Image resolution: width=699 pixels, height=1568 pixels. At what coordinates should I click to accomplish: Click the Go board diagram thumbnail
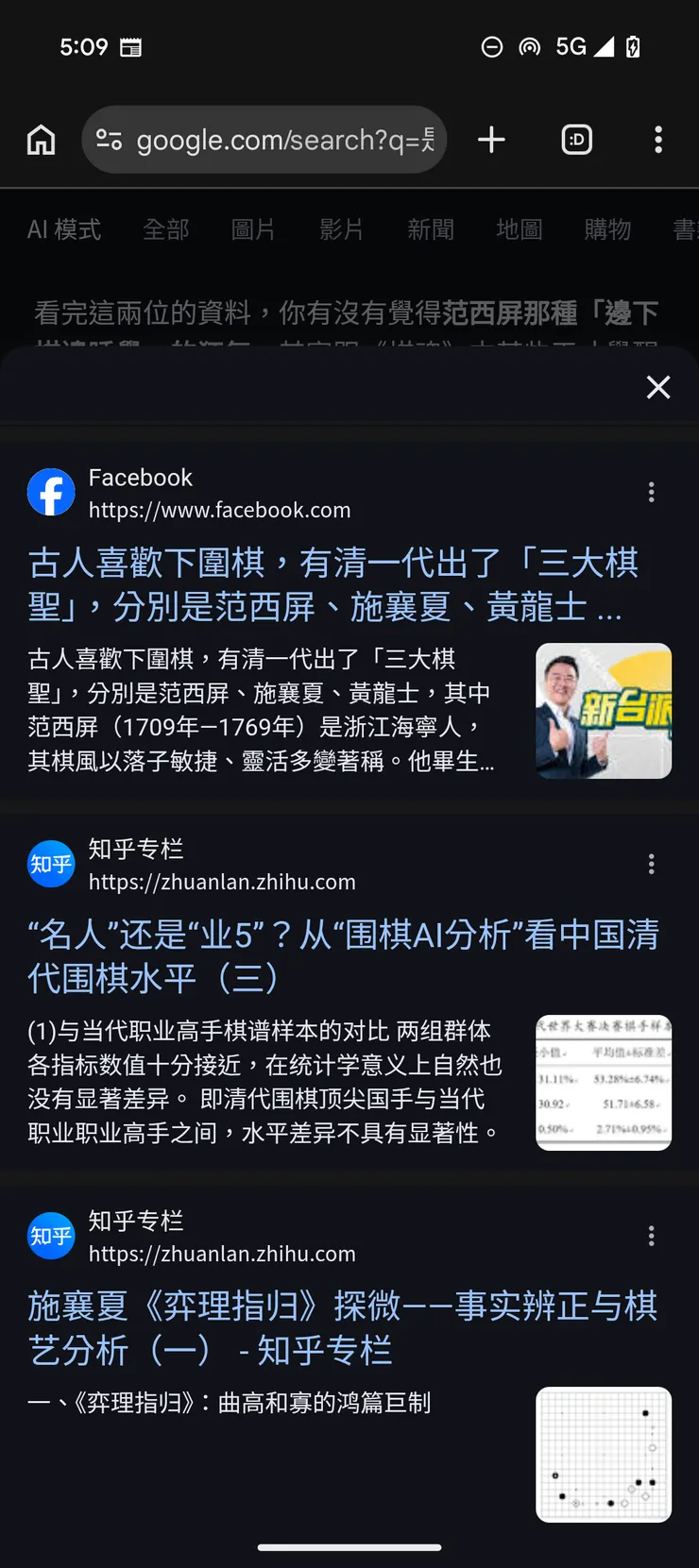[604, 1455]
